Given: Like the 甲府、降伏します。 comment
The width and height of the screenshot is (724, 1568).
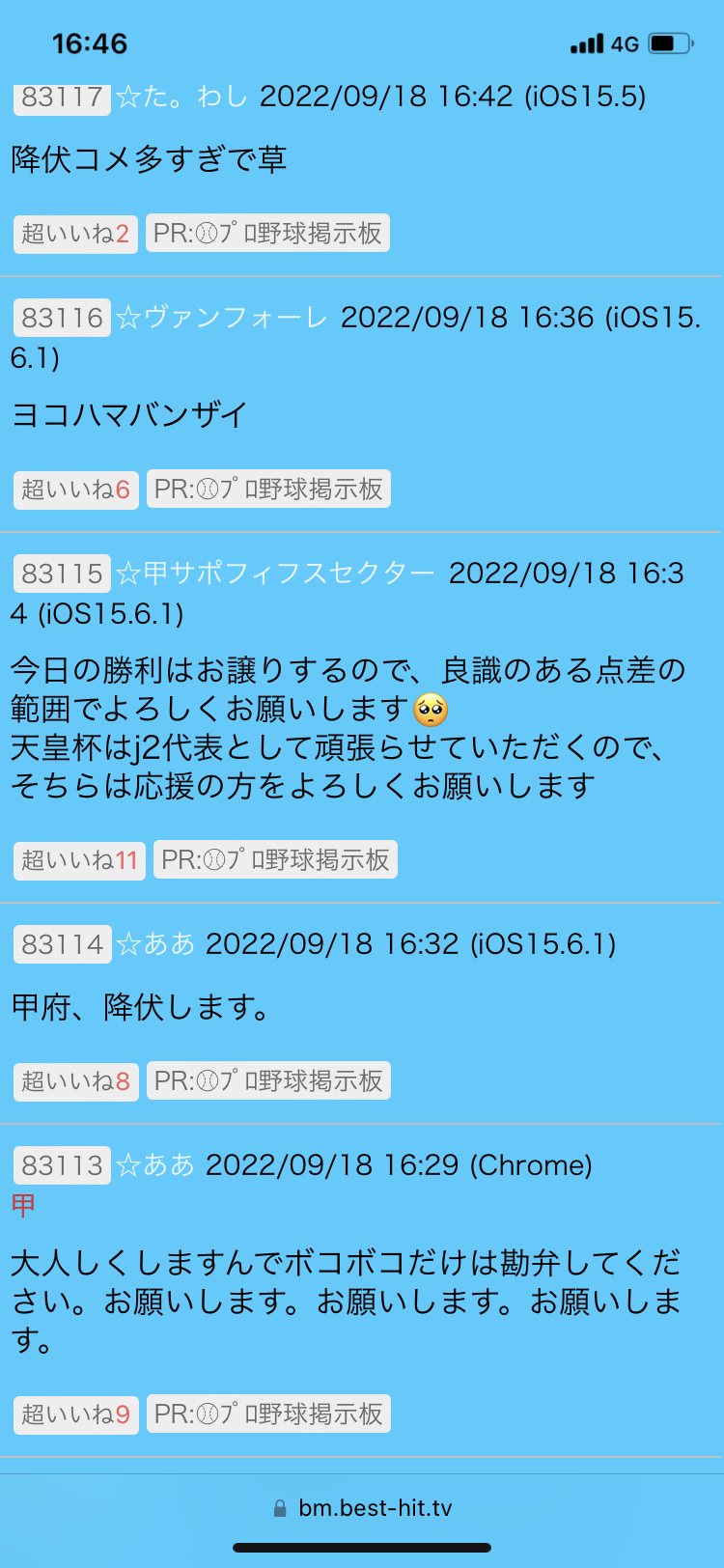Looking at the screenshot, I should pyautogui.click(x=75, y=1081).
